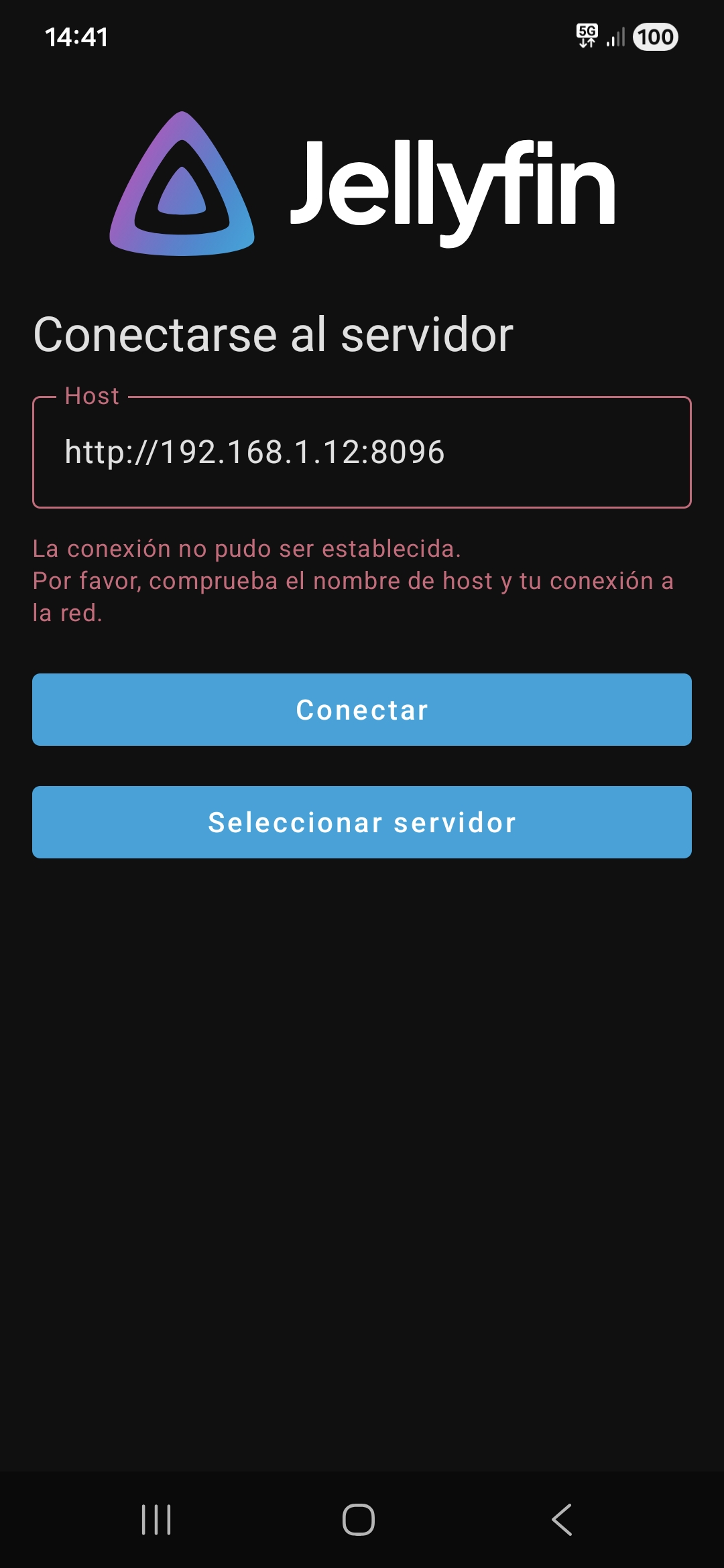Tap the Host address input field
The height and width of the screenshot is (1568, 724).
coord(362,452)
